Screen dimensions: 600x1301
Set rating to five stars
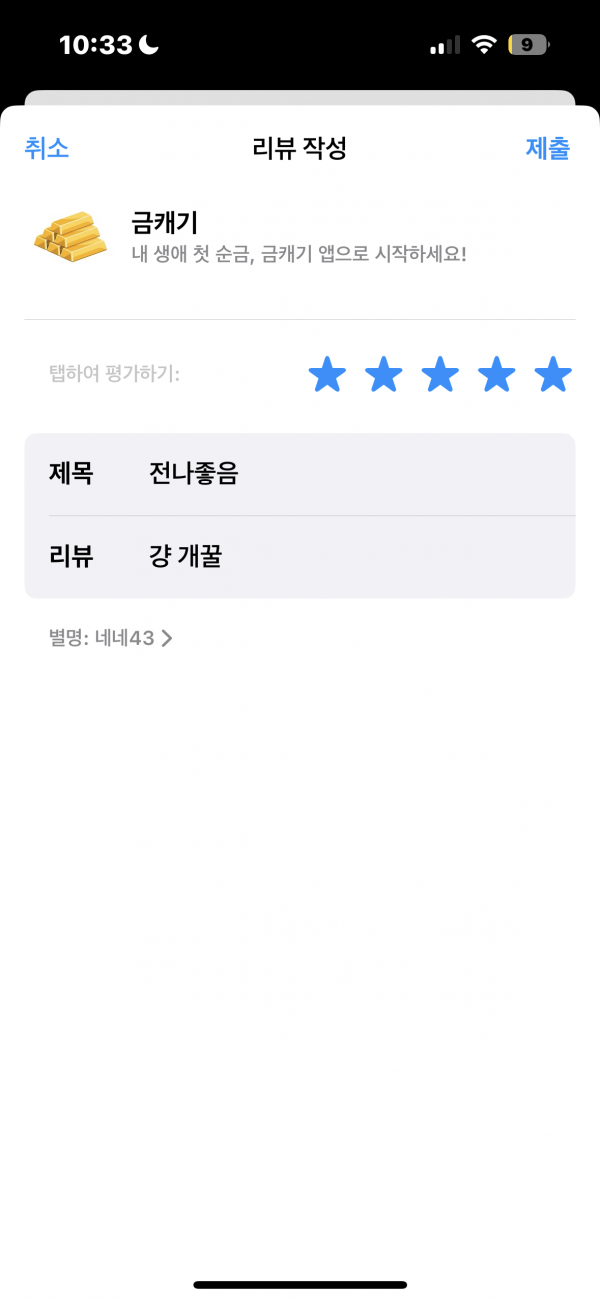(x=553, y=375)
